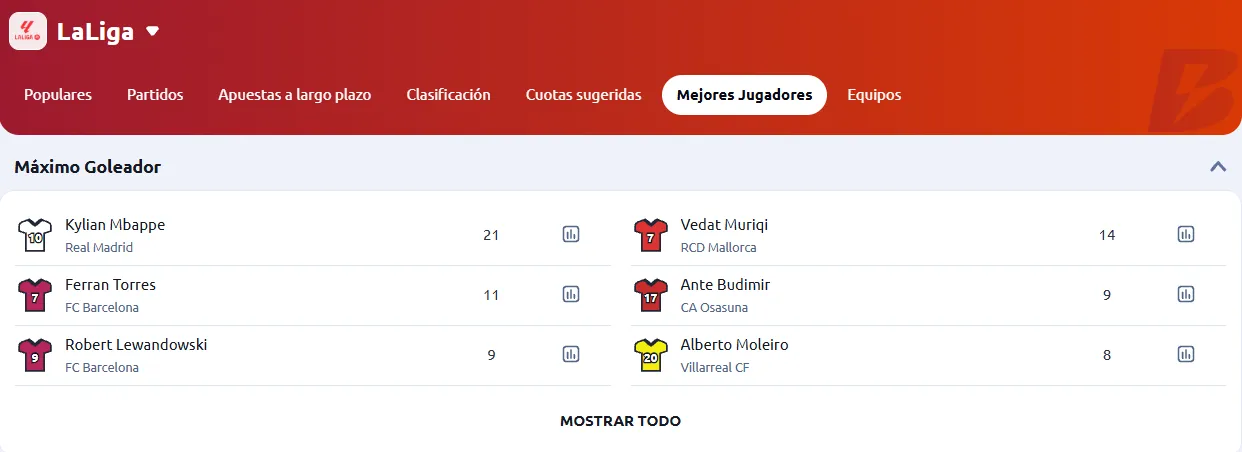Tap MOSTRAR TODO to show all scorers
This screenshot has height=452, width=1242.
pos(620,421)
